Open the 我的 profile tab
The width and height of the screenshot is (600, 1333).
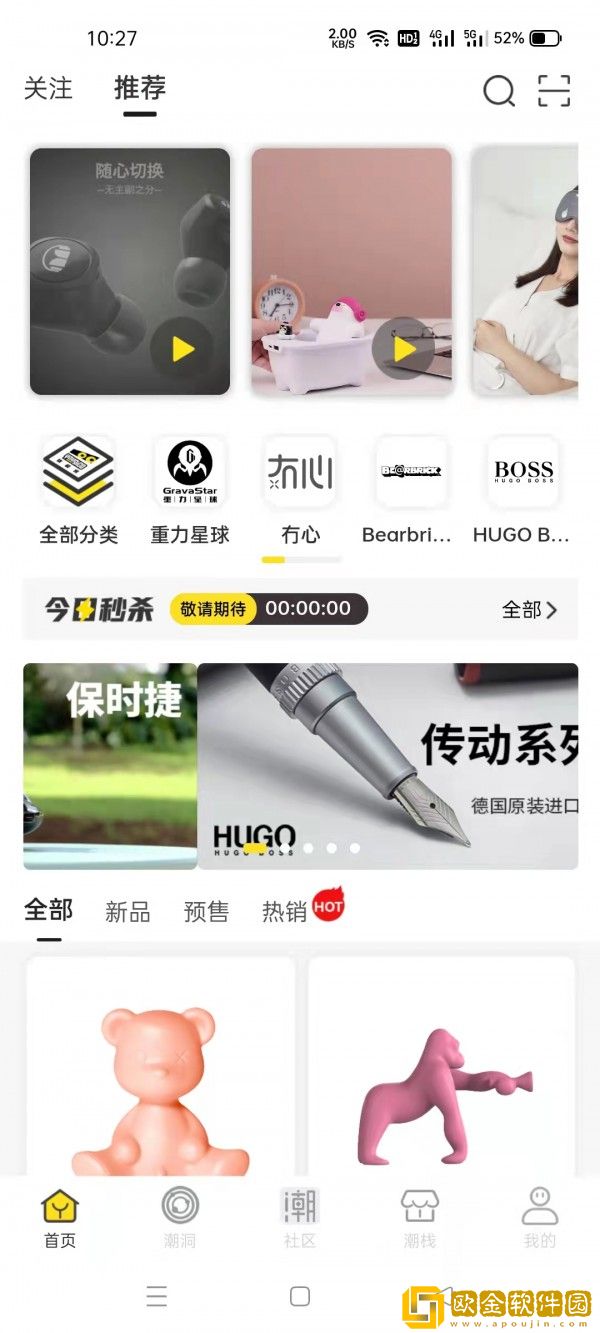[539, 1218]
